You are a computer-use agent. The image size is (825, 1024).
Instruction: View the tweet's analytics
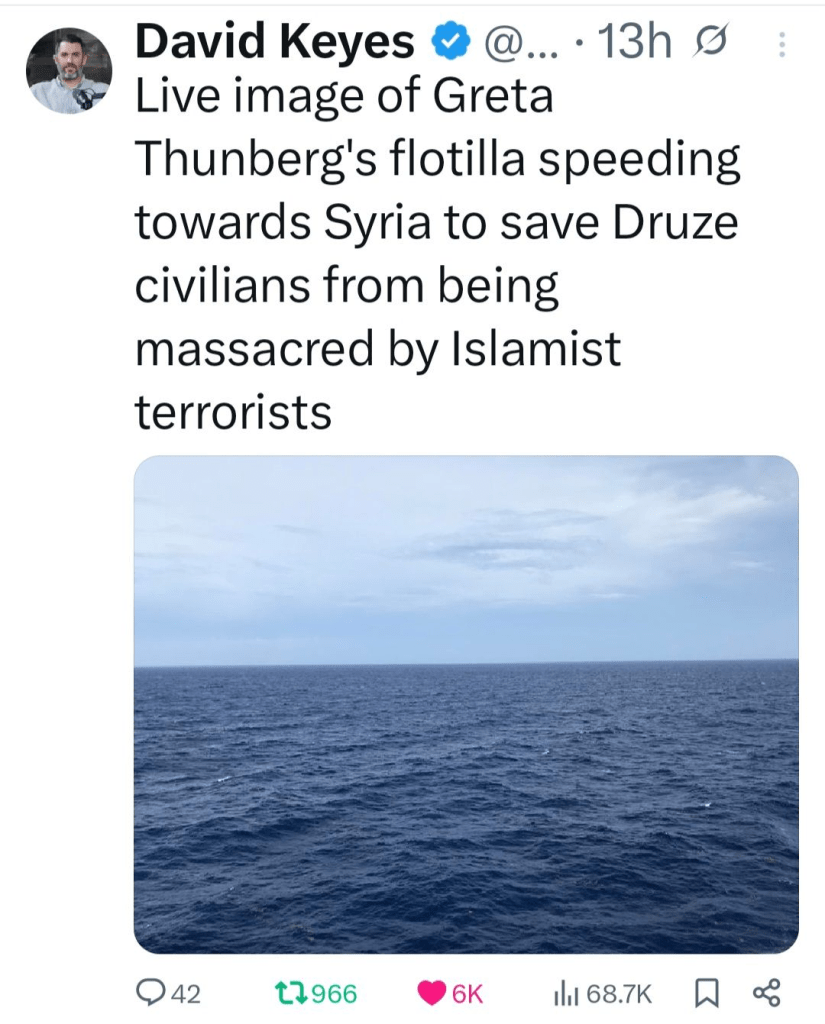(x=565, y=993)
